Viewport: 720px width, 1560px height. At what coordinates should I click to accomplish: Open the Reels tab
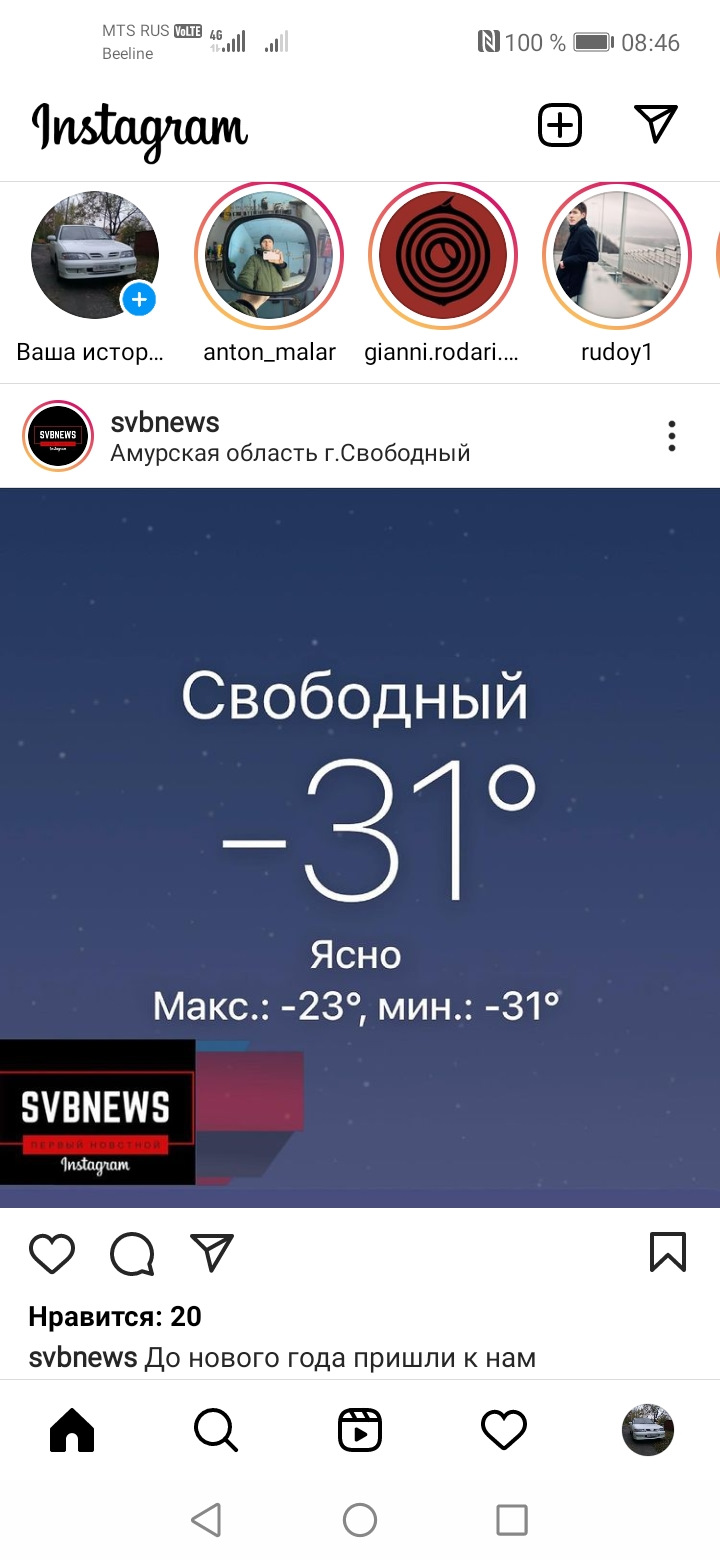pyautogui.click(x=360, y=1430)
